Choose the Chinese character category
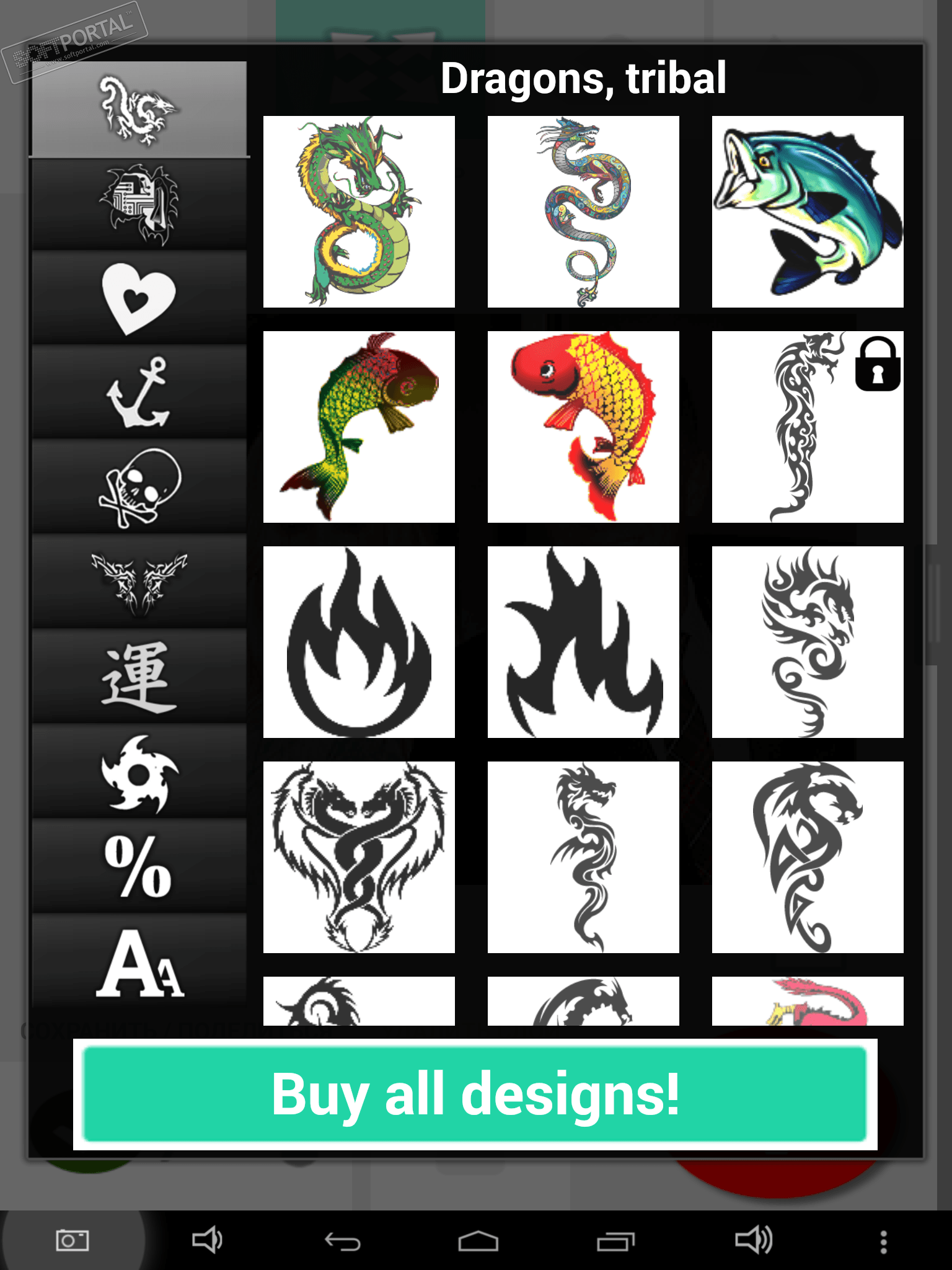The width and height of the screenshot is (952, 1270). (x=139, y=677)
